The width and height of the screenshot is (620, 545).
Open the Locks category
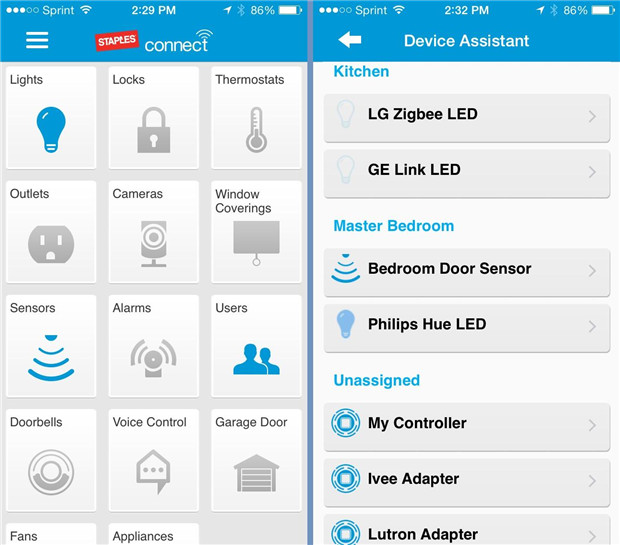(x=153, y=118)
